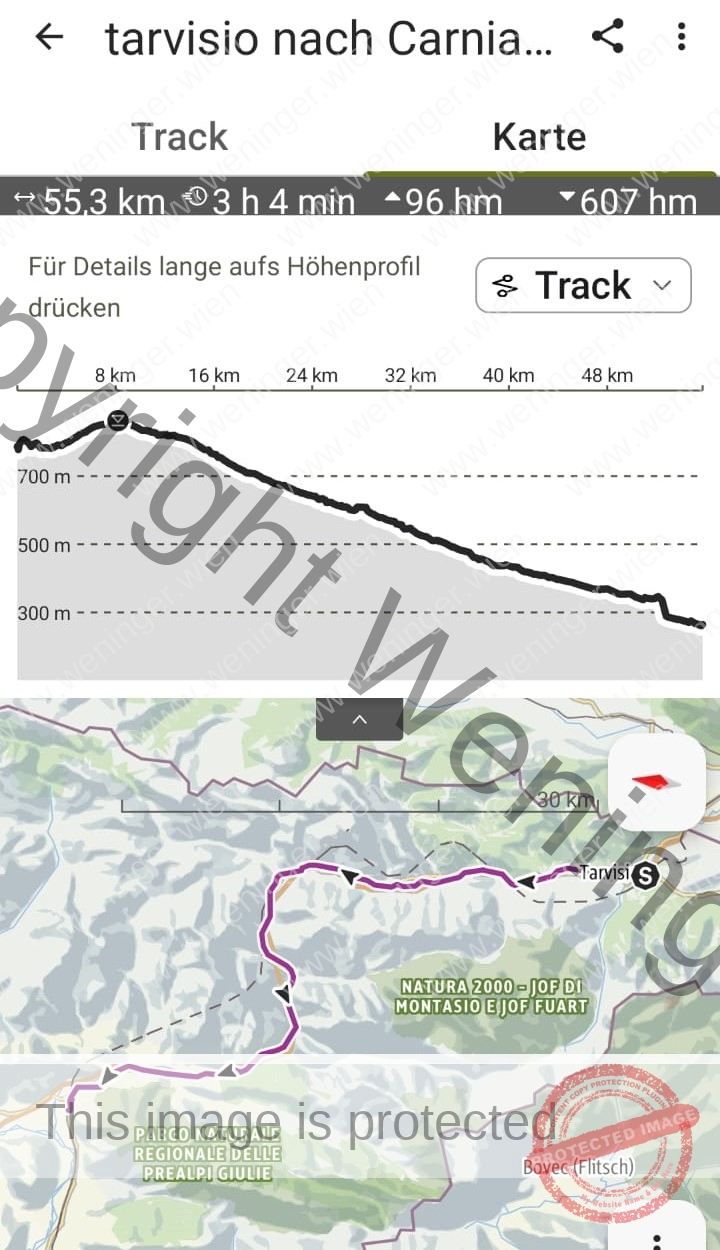Tap the start marker S at Tarvisio

point(646,876)
